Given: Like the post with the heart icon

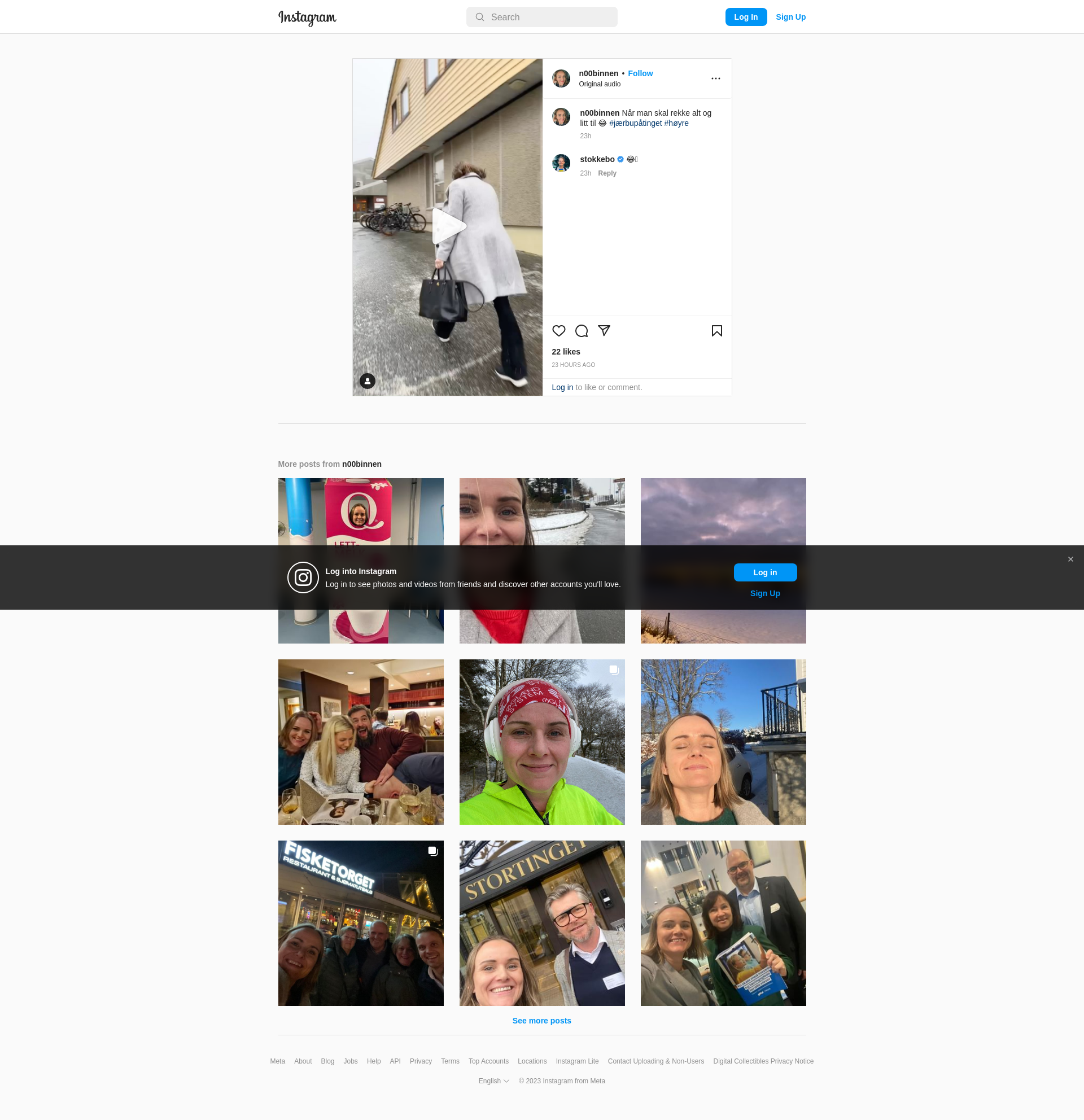Looking at the screenshot, I should pos(558,331).
